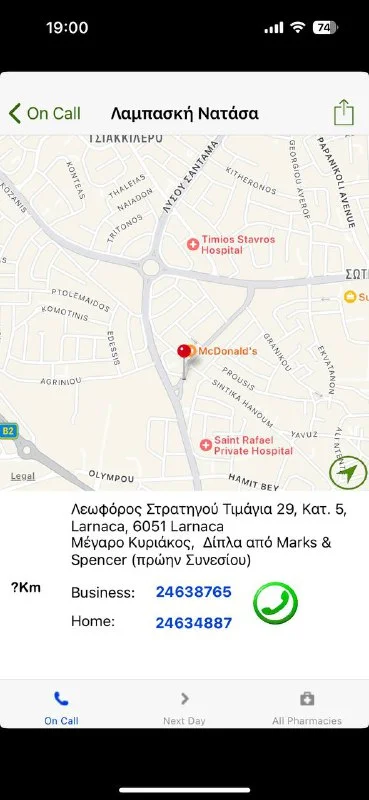This screenshot has width=369, height=800.
Task: Call home number 24634887
Action: click(193, 623)
